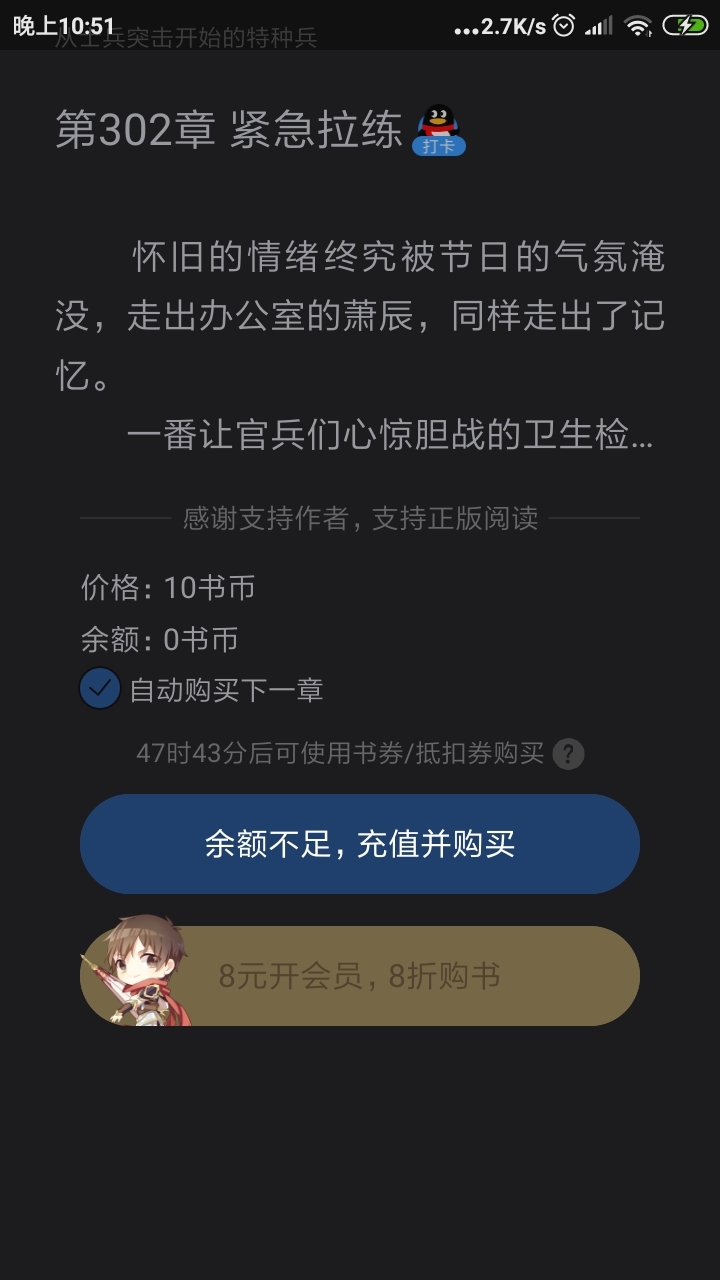This screenshot has height=1280, width=720.
Task: Select 8元开会员, 8折购书 membership offer
Action: click(360, 975)
